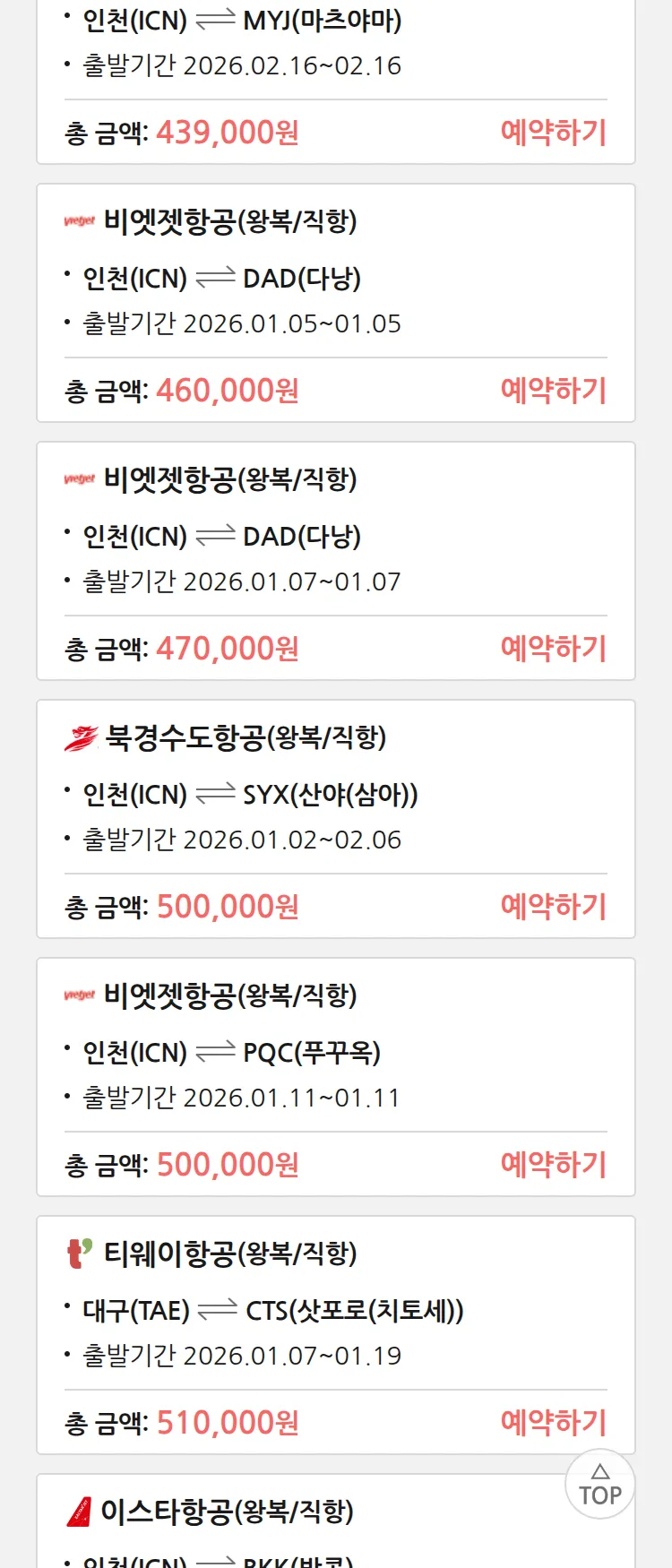Tap 예약하기 on the 470,000원 DAD flight
The image size is (672, 1568).
click(553, 649)
